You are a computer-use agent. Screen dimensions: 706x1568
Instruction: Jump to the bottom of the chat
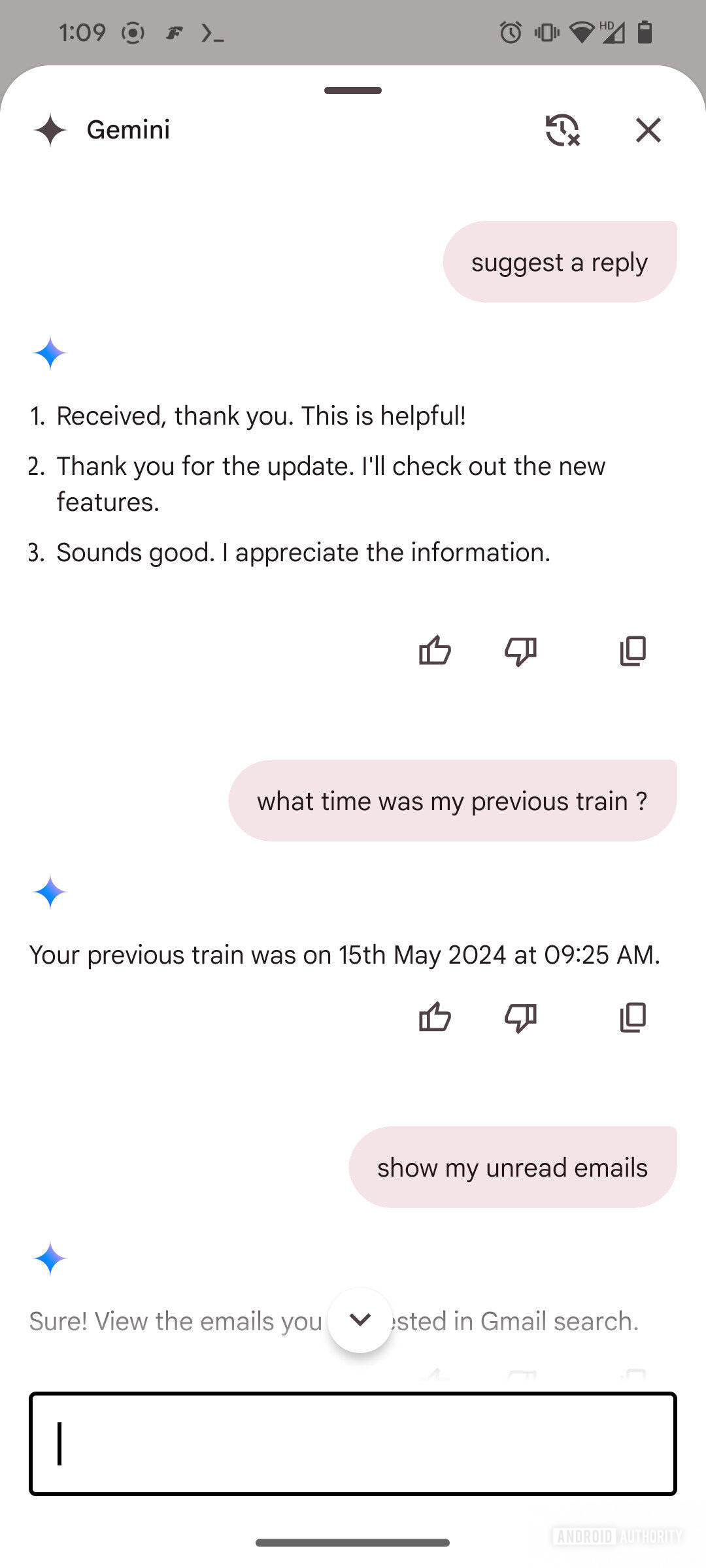point(360,1320)
